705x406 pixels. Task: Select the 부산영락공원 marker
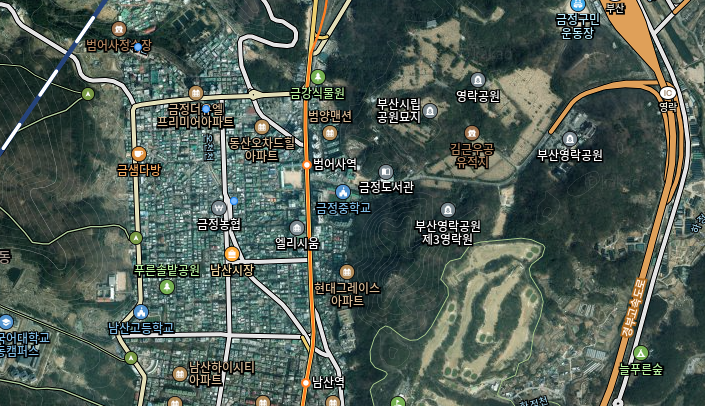pyautogui.click(x=570, y=139)
